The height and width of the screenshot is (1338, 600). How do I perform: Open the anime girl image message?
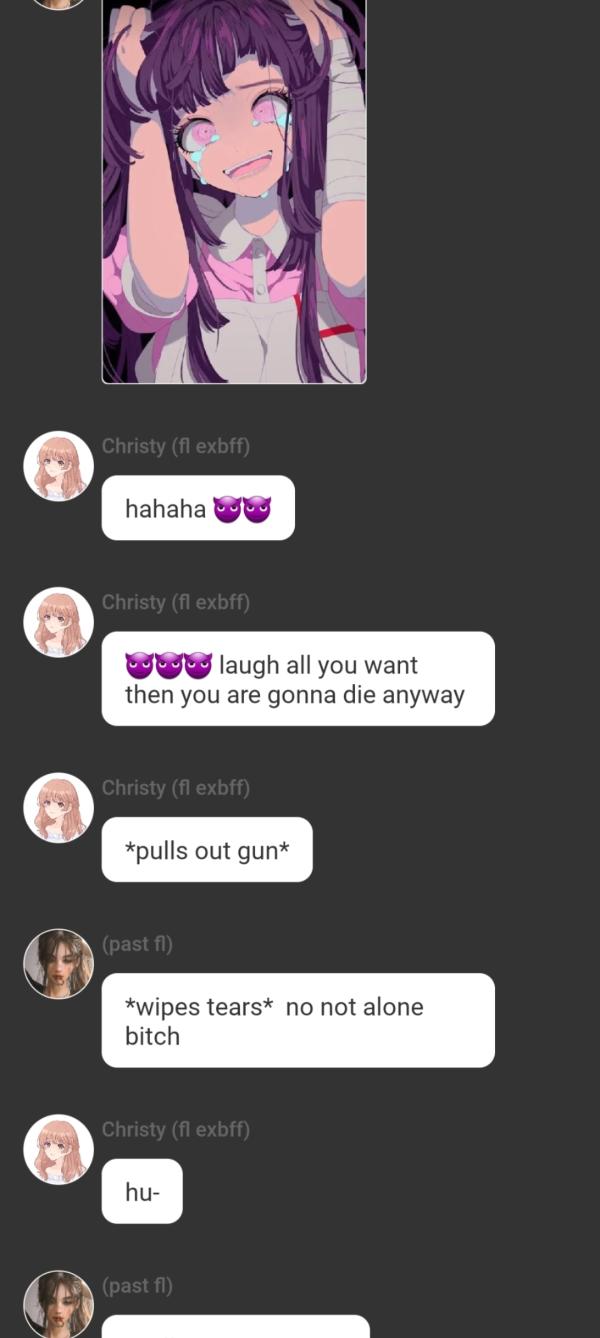pyautogui.click(x=234, y=190)
